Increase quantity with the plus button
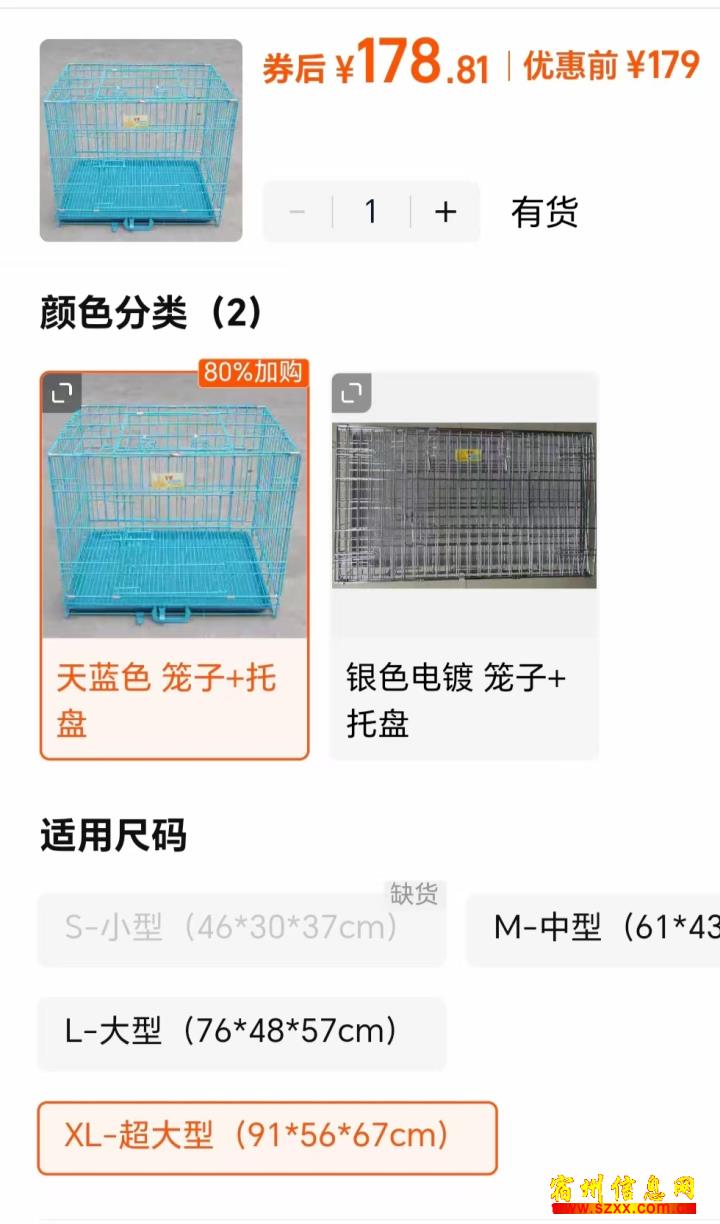Screen dimensions: 720x1224 pyautogui.click(x=446, y=212)
